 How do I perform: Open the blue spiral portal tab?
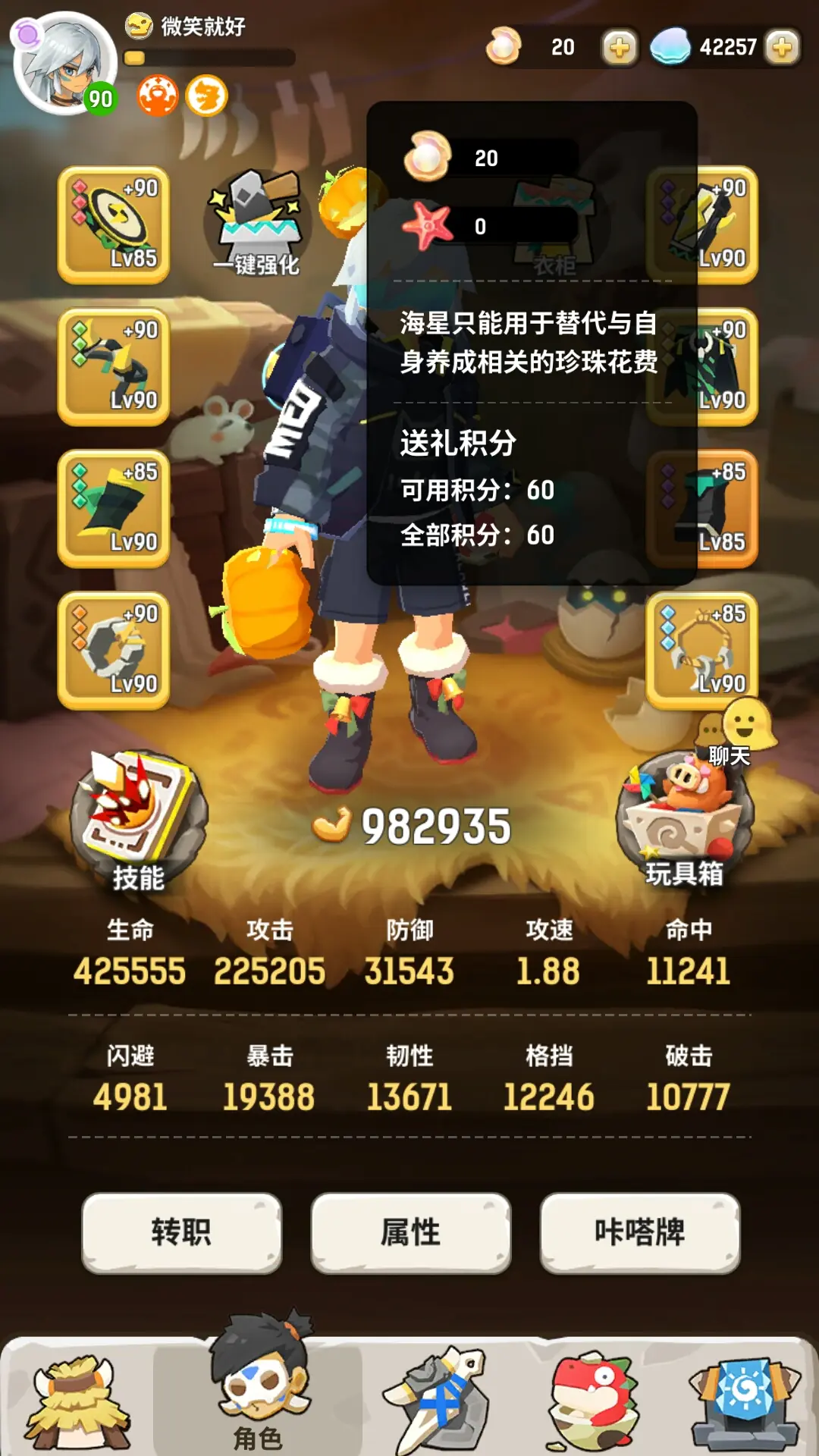pyautogui.click(x=745, y=1399)
